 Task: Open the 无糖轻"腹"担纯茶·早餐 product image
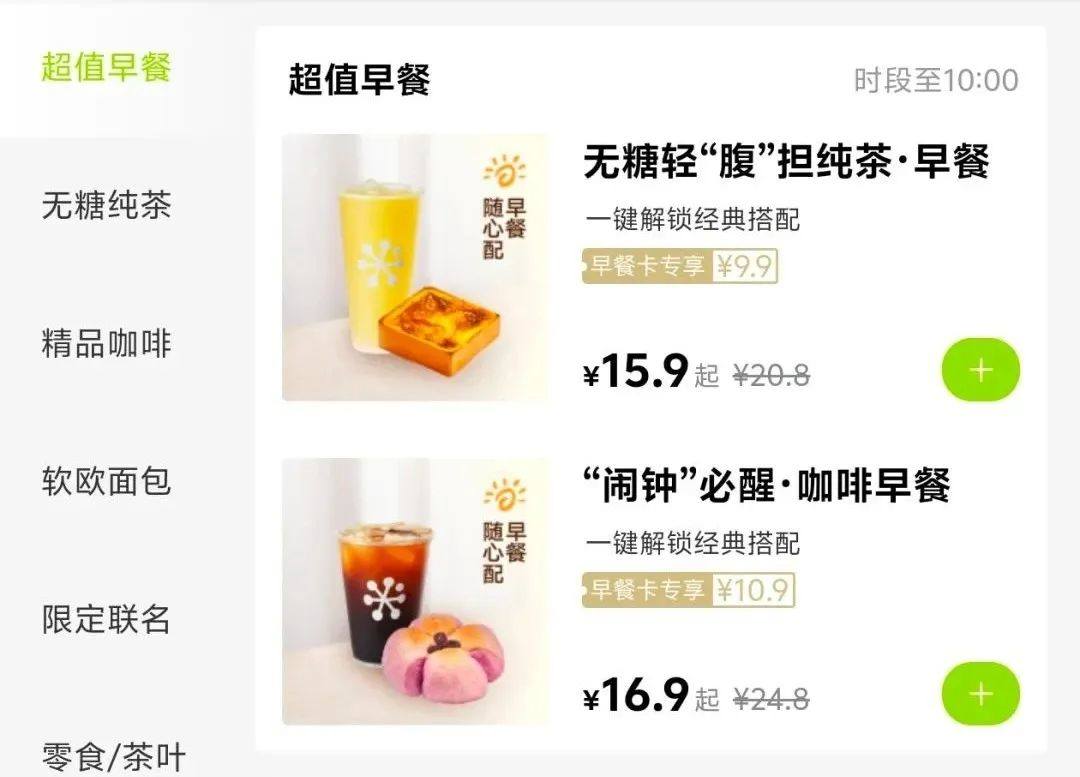point(414,267)
